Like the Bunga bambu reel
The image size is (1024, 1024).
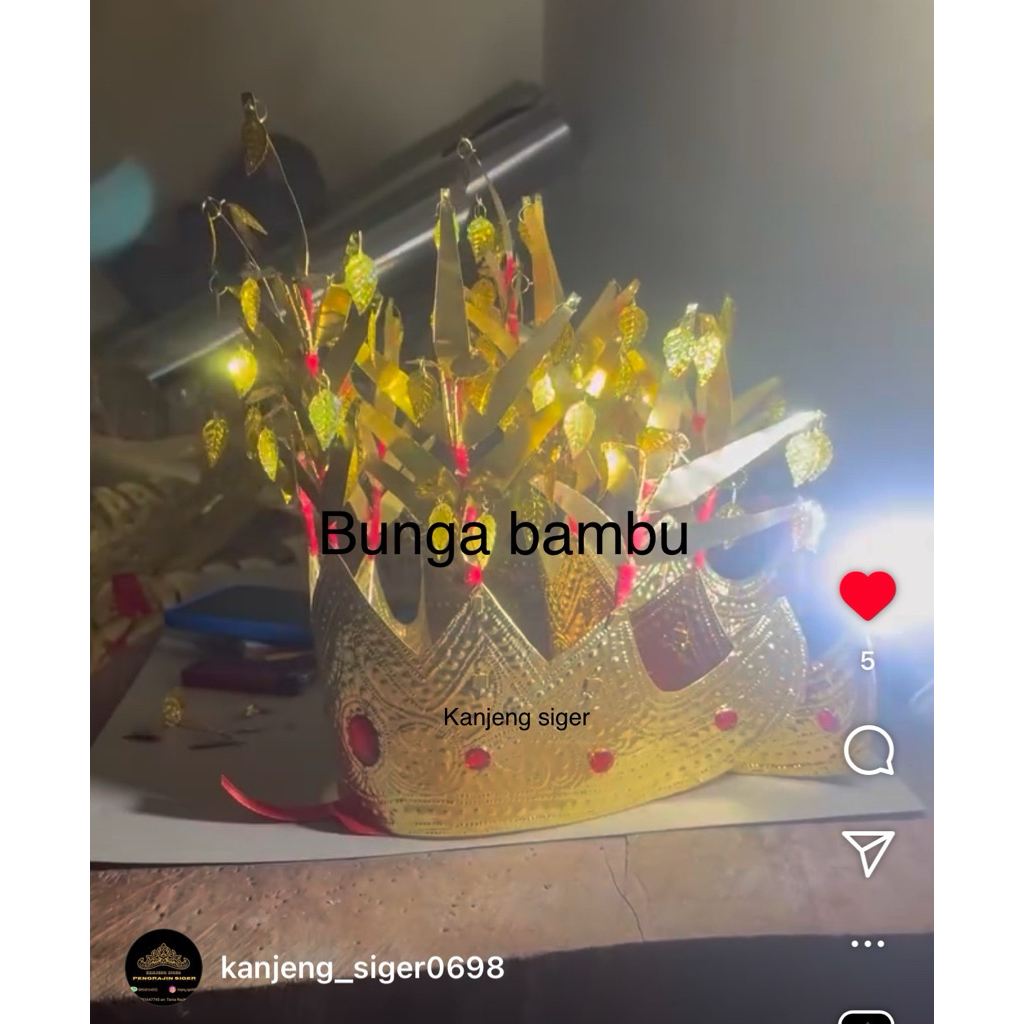click(867, 596)
